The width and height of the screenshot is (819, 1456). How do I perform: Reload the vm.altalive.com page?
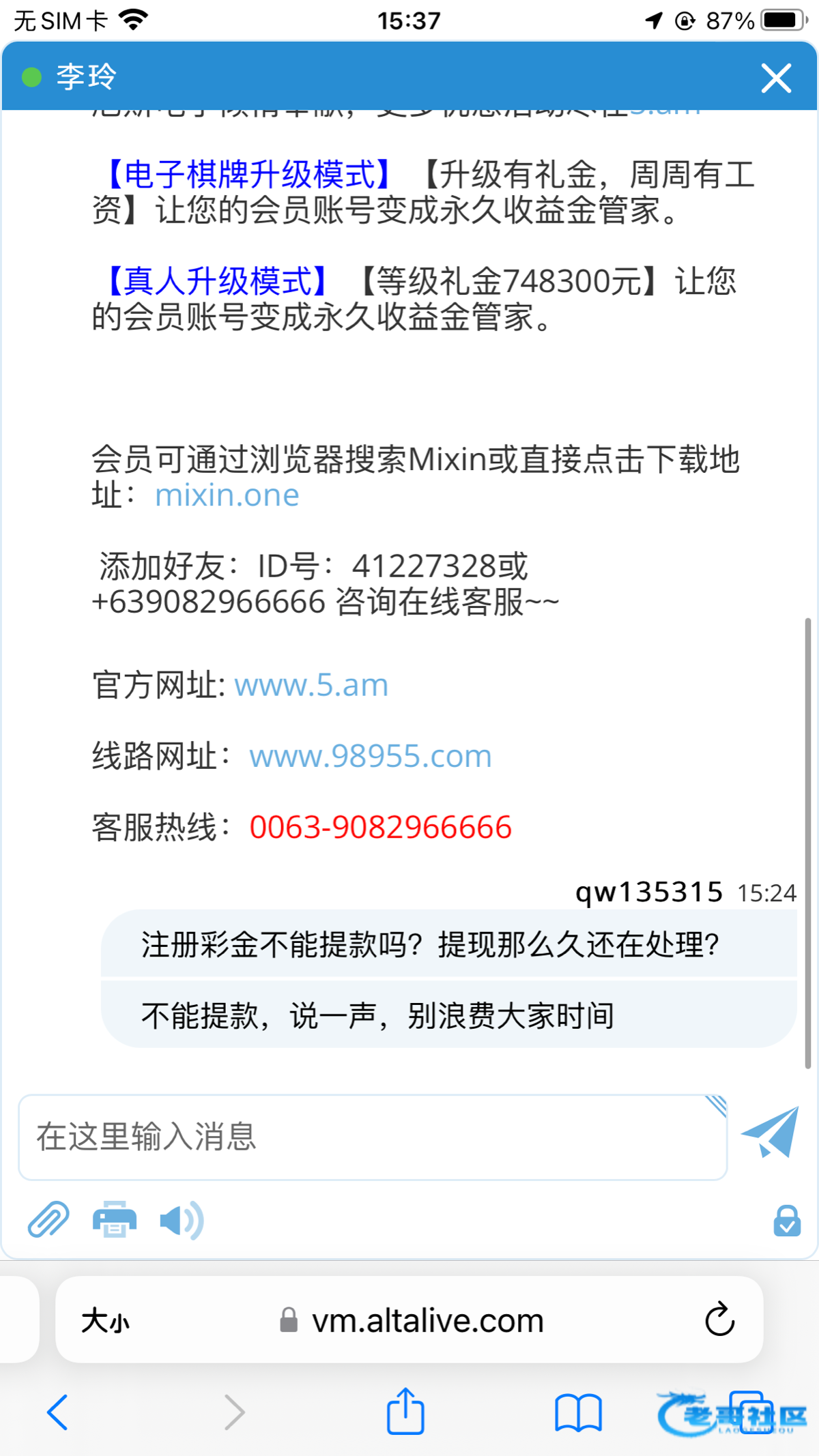point(719,1320)
